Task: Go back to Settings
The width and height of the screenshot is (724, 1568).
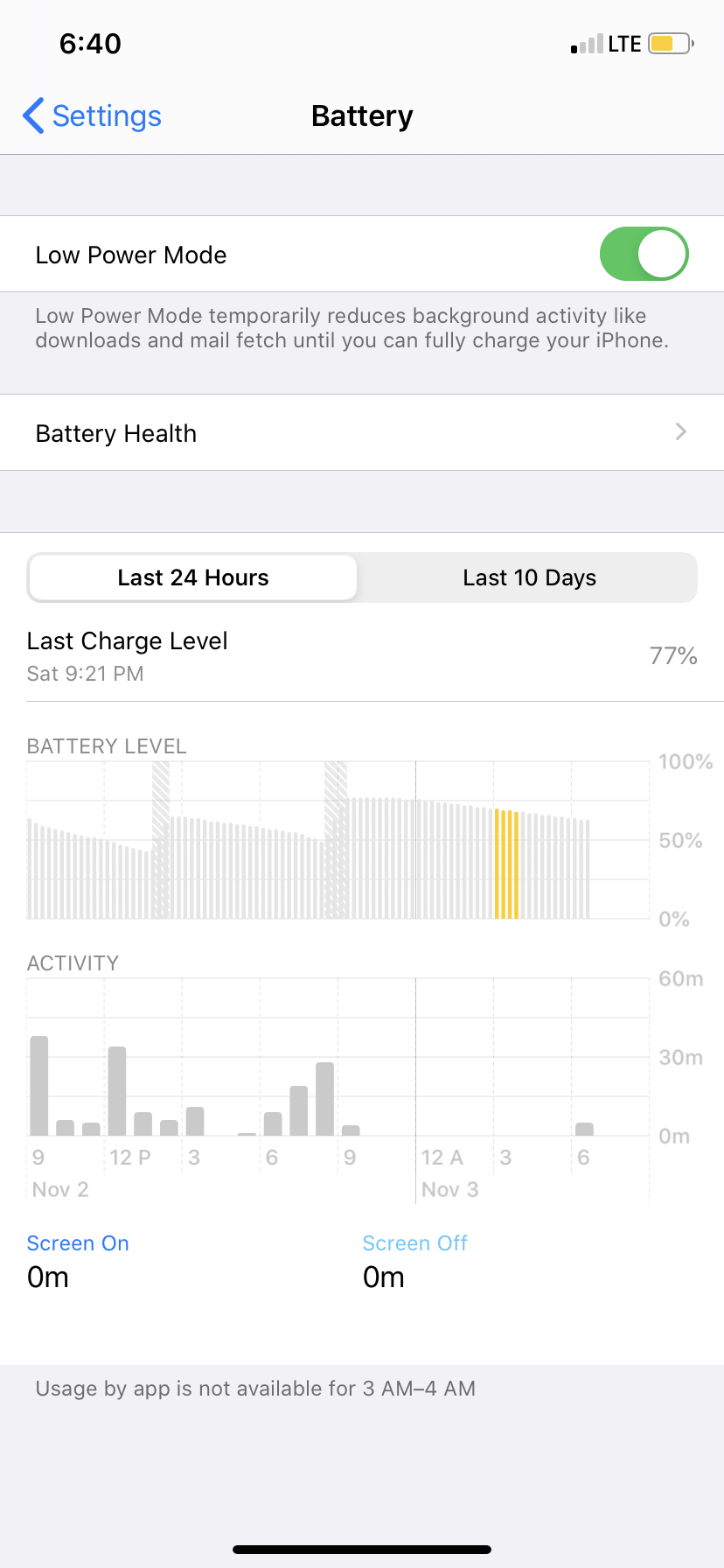Action: 93,115
